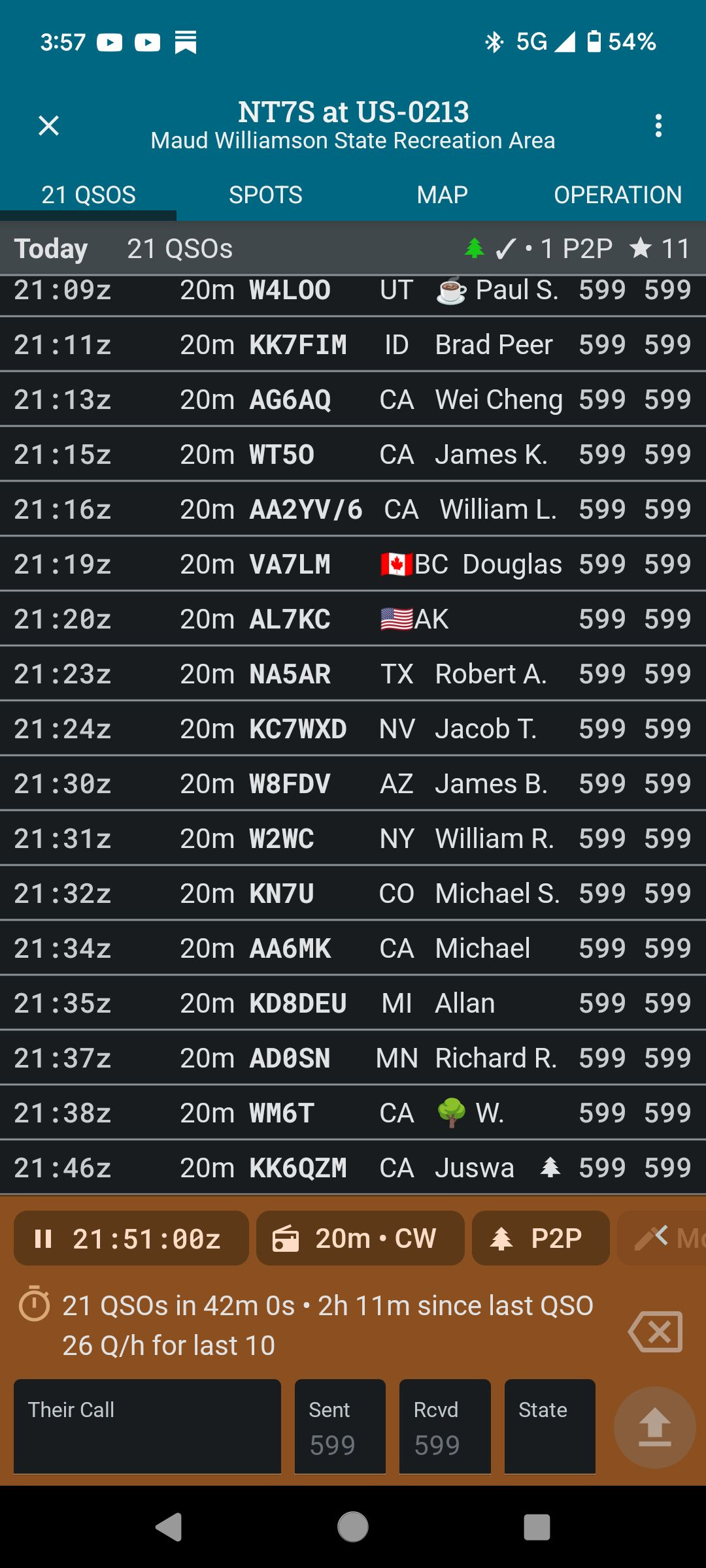The width and height of the screenshot is (706, 1568).
Task: Open the KK6QZM P2P contact
Action: [353, 1168]
